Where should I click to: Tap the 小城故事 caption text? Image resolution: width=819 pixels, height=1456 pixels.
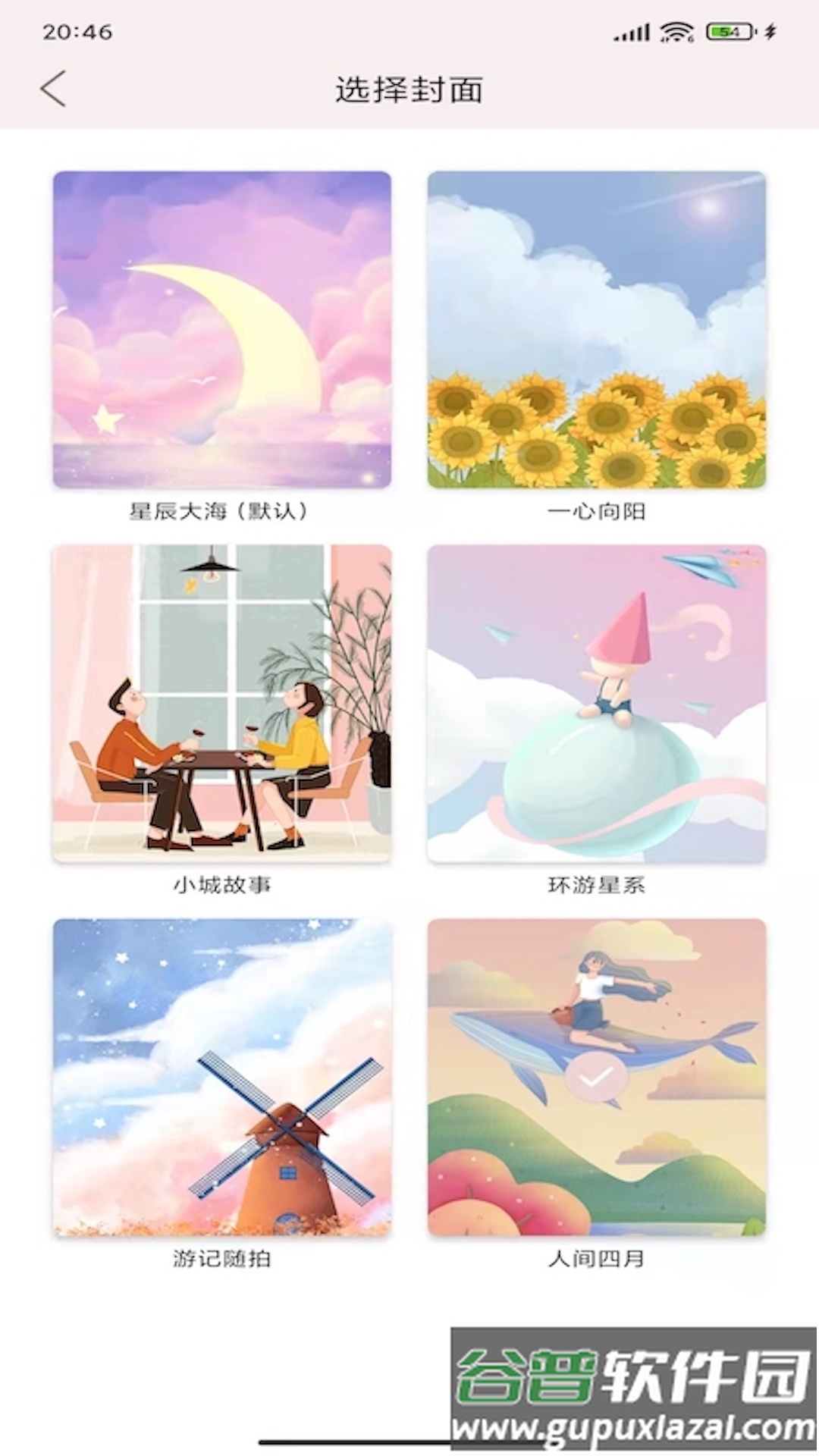[221, 884]
